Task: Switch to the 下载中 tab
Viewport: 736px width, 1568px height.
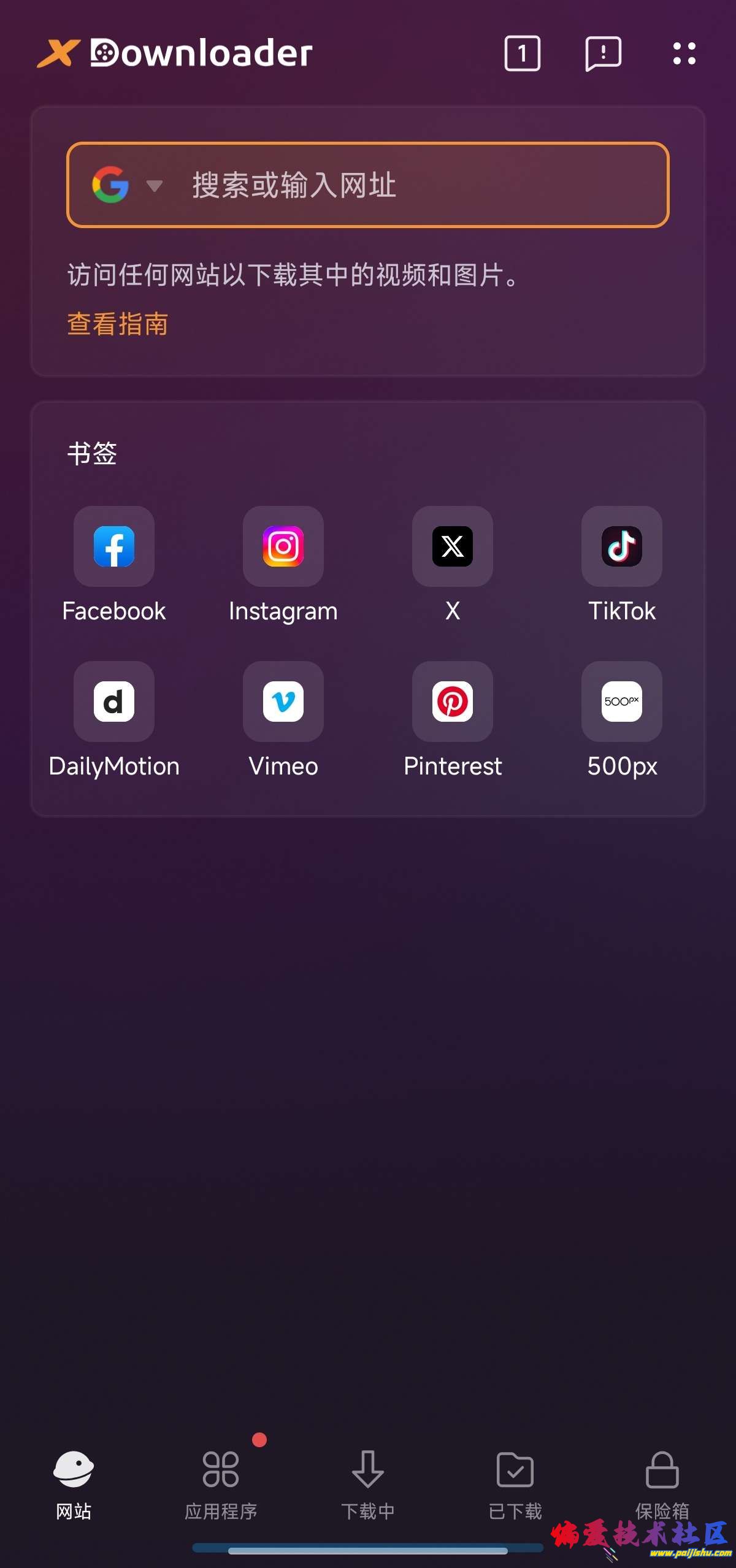Action: [x=368, y=1485]
